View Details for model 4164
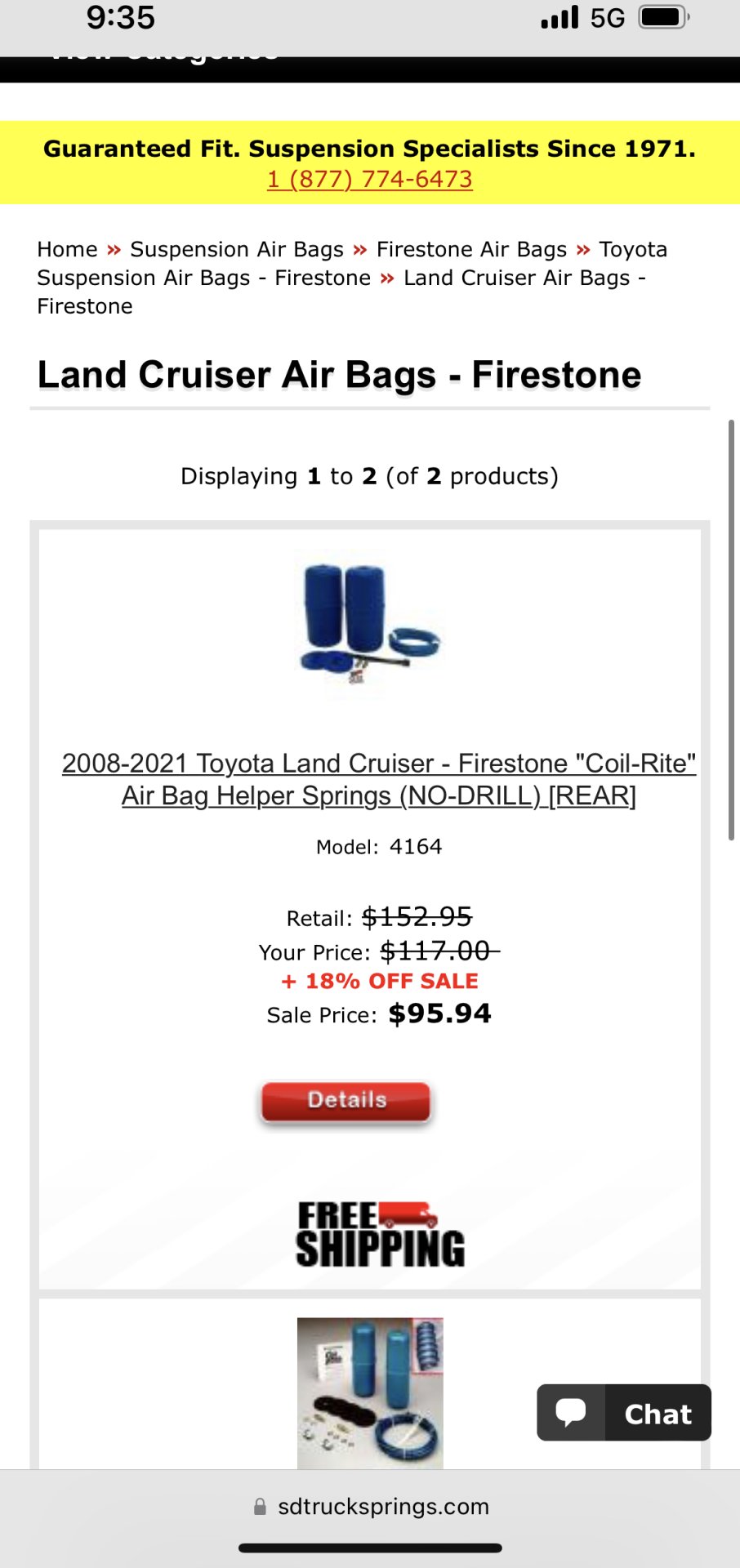 point(346,1101)
